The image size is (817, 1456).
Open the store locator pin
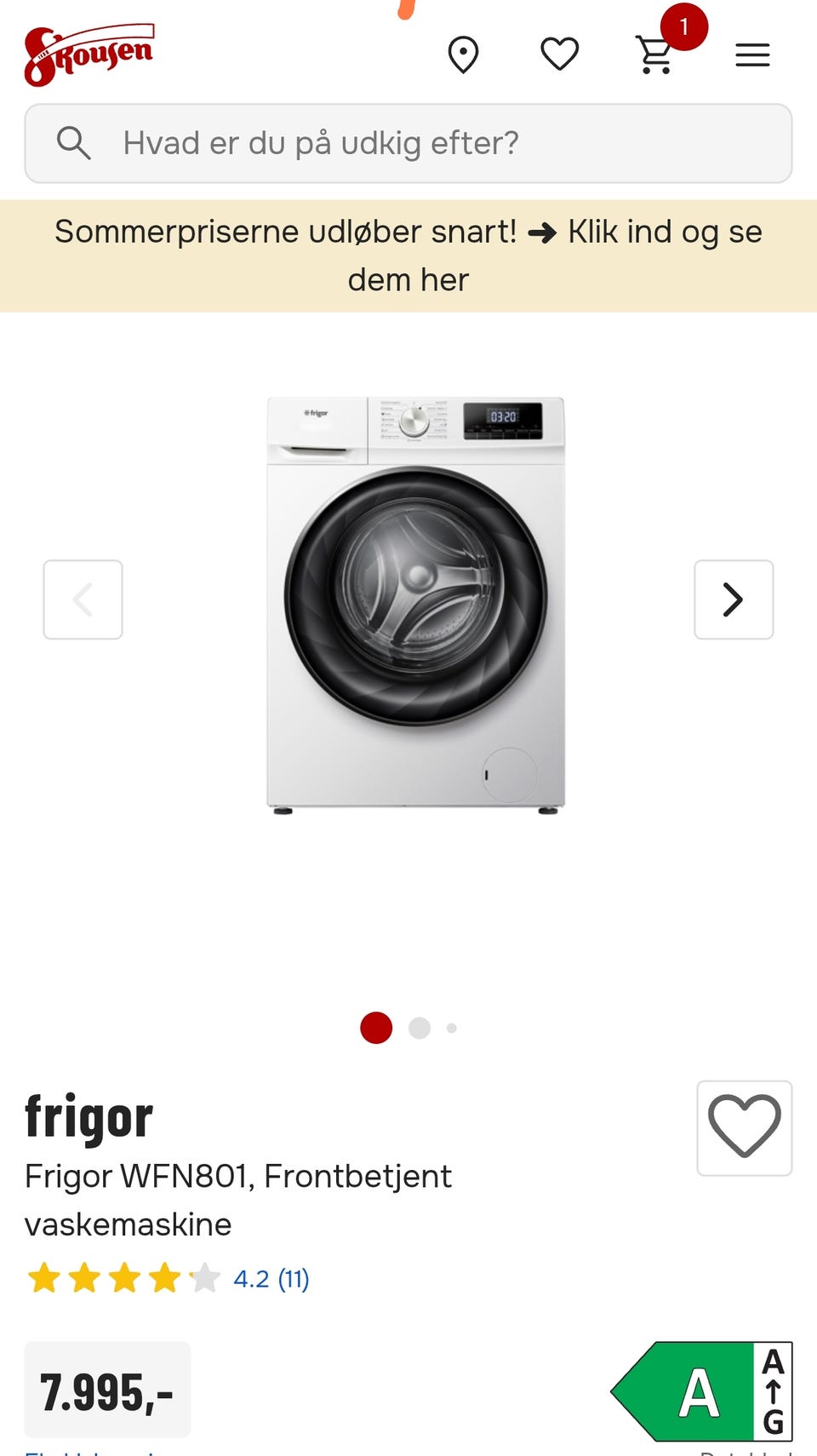click(463, 55)
